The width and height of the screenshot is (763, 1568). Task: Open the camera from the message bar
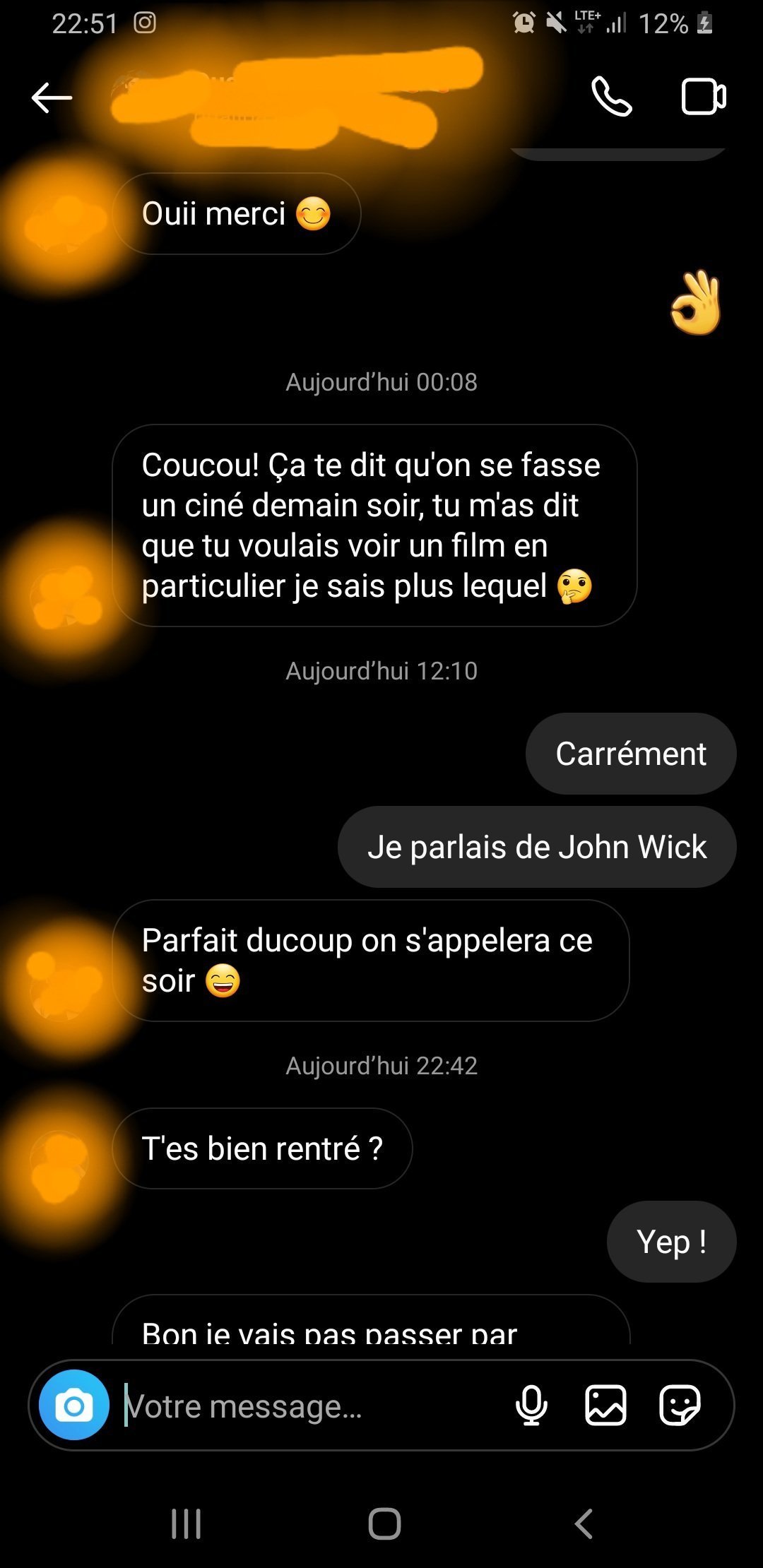coord(74,1405)
